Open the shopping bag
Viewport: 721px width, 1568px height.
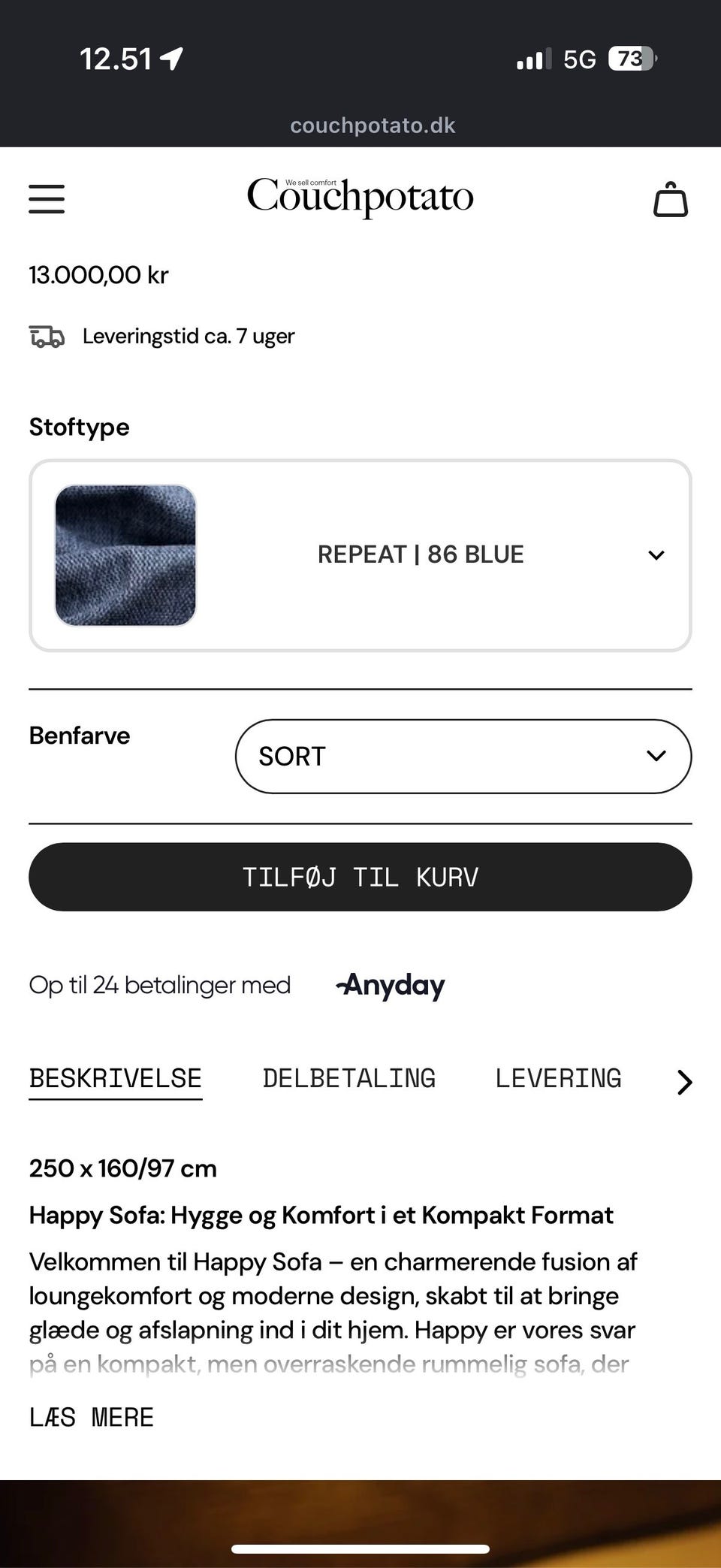click(x=670, y=199)
